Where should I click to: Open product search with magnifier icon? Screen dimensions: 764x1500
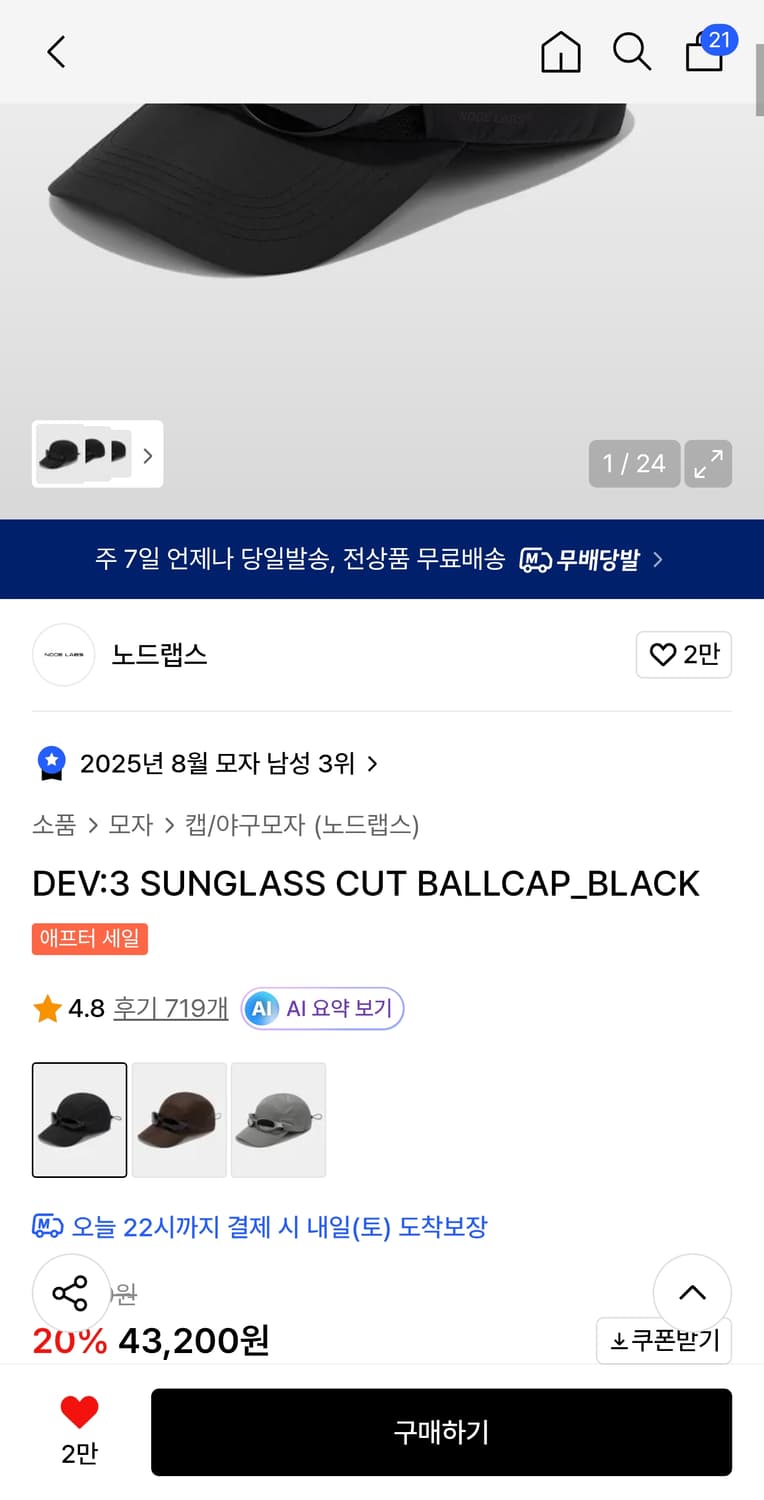click(632, 52)
